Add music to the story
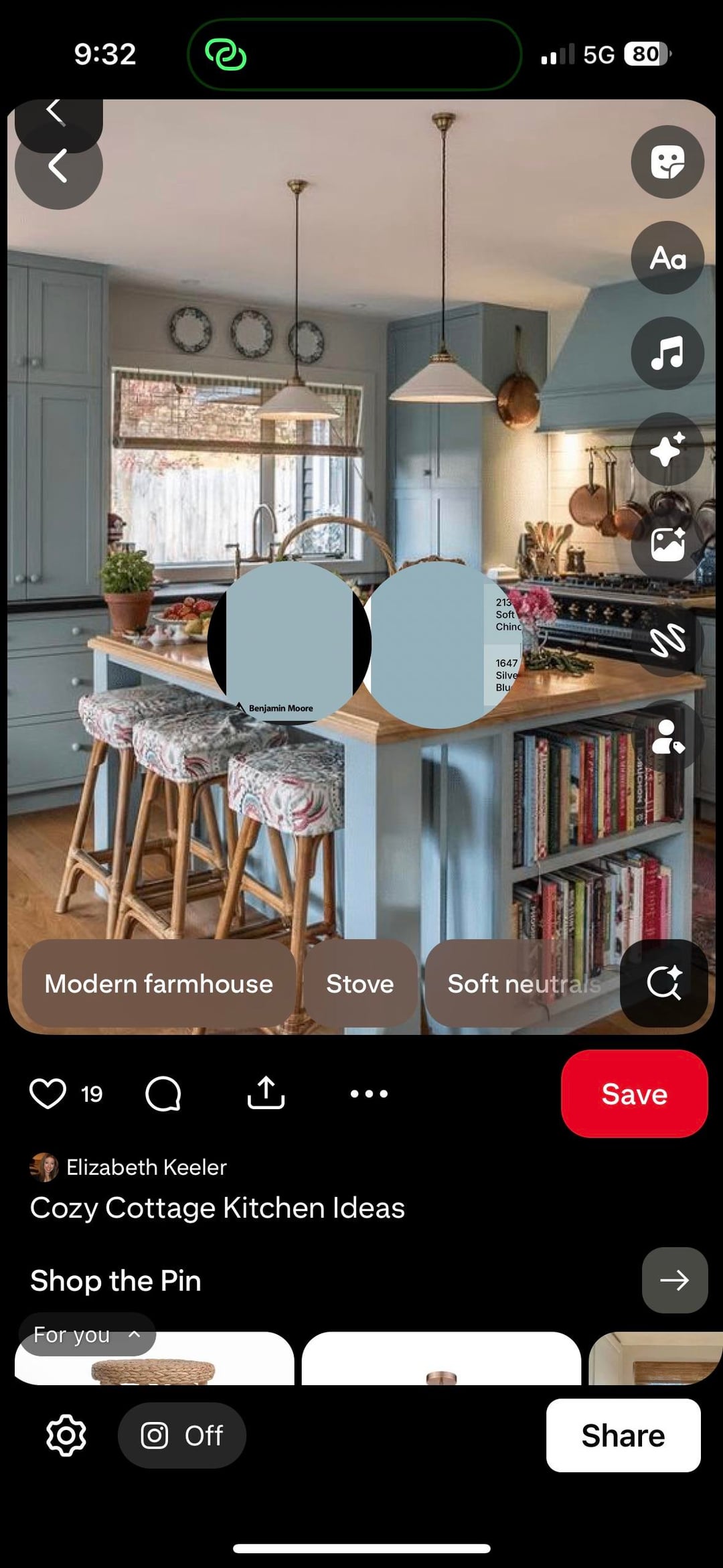This screenshot has width=723, height=1568. pyautogui.click(x=667, y=353)
